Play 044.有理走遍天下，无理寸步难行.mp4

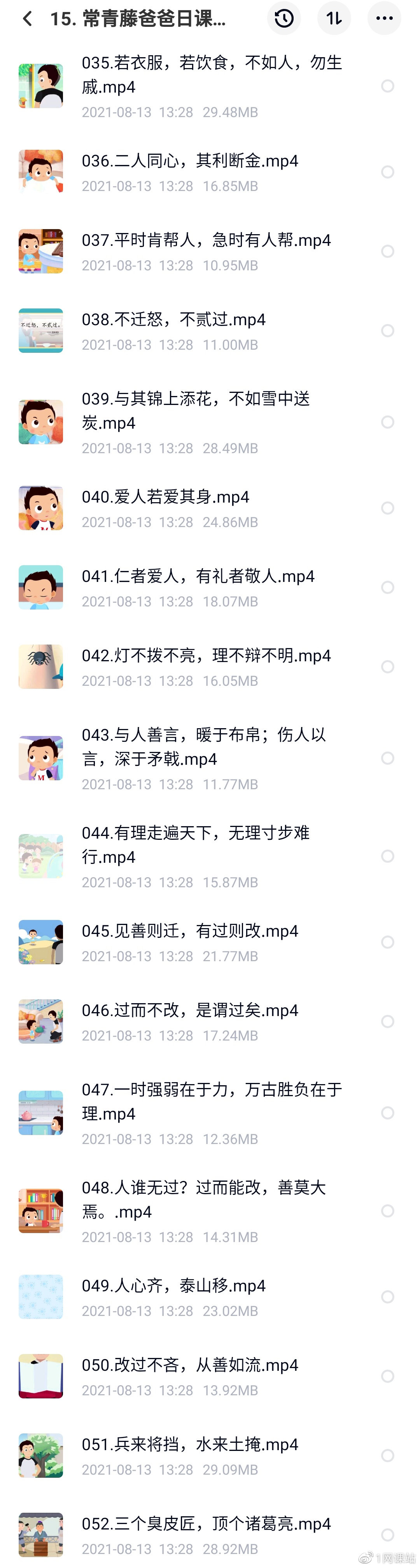[x=196, y=845]
